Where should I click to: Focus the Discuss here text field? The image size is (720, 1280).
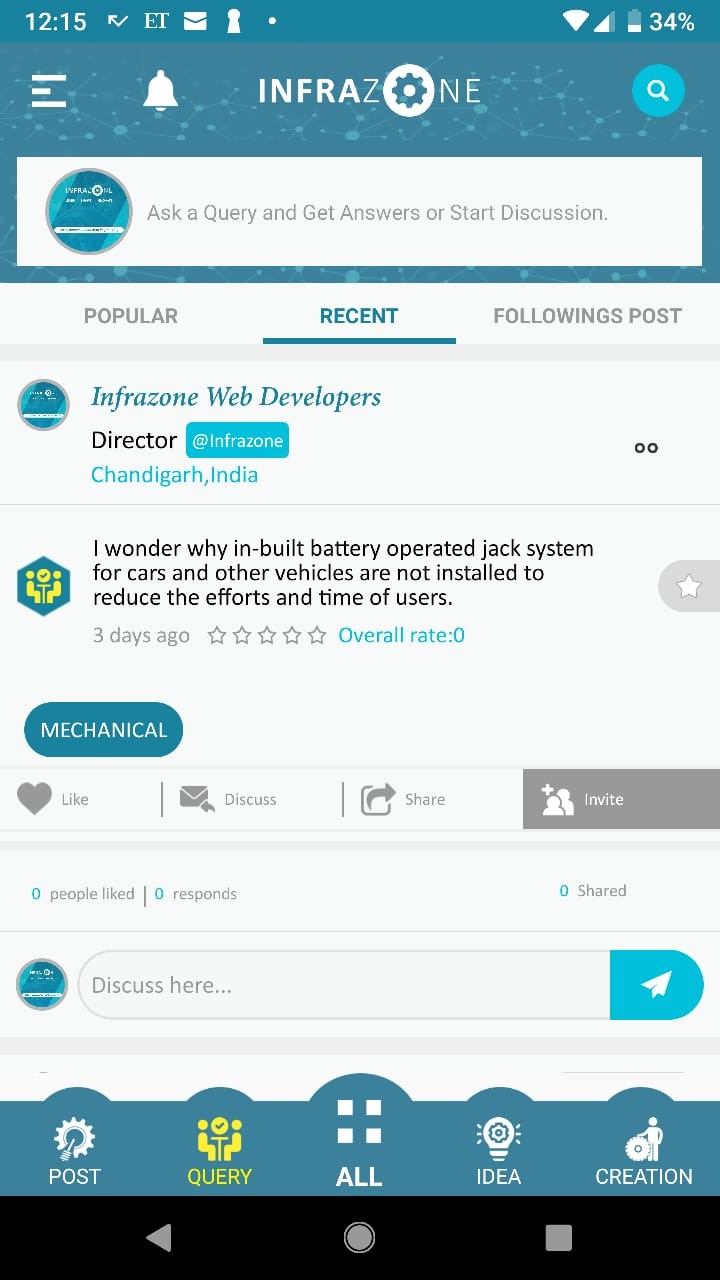click(343, 985)
